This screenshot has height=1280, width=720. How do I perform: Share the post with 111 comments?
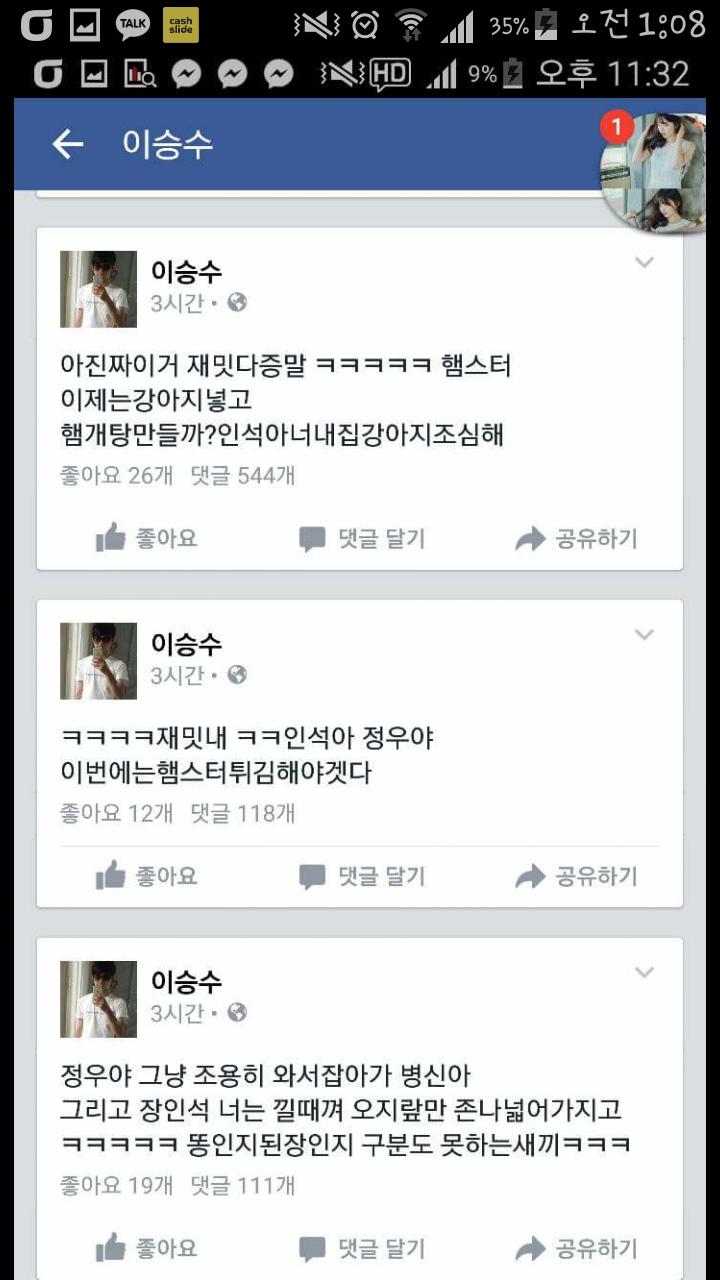[x=576, y=1249]
